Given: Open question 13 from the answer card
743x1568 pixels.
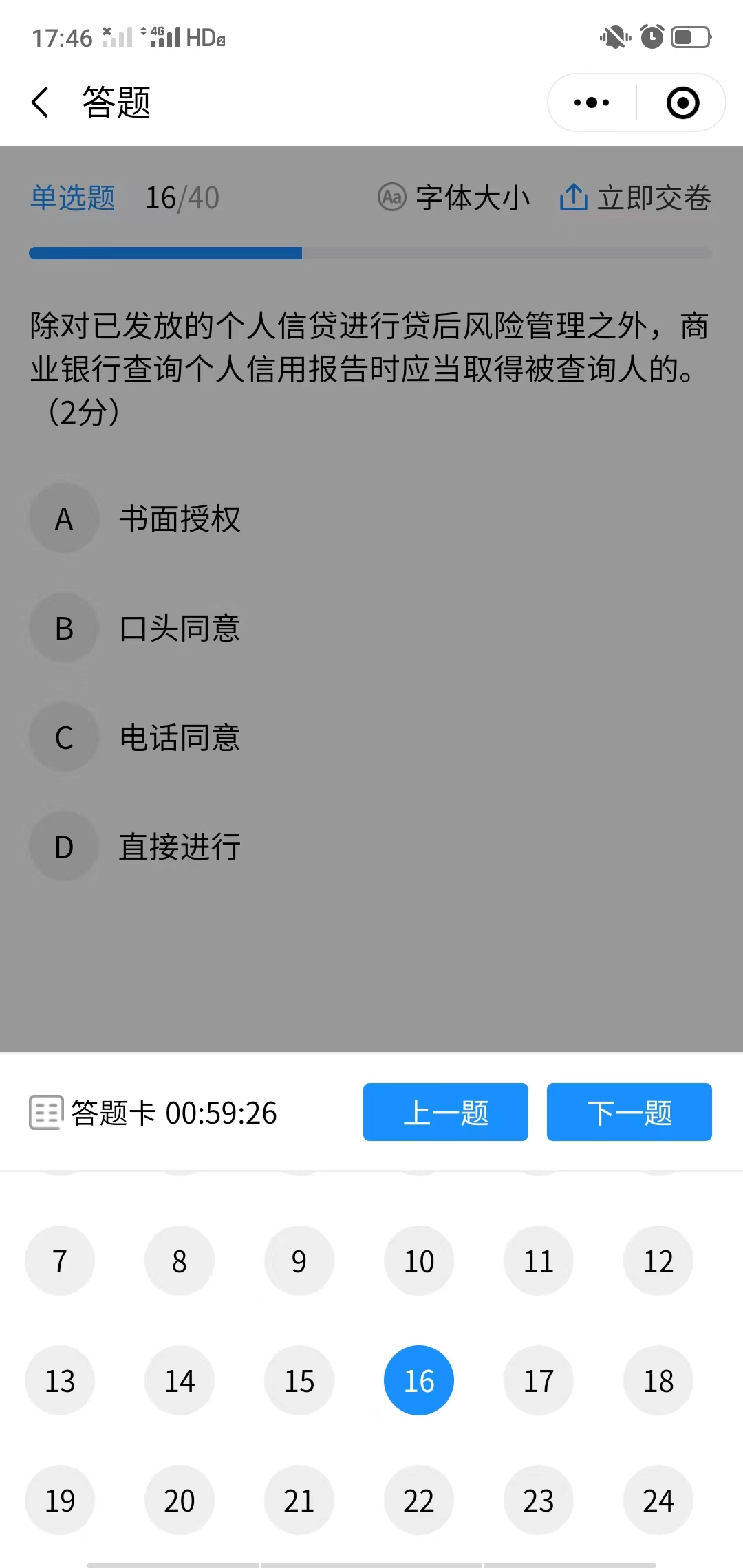Looking at the screenshot, I should coord(60,1380).
